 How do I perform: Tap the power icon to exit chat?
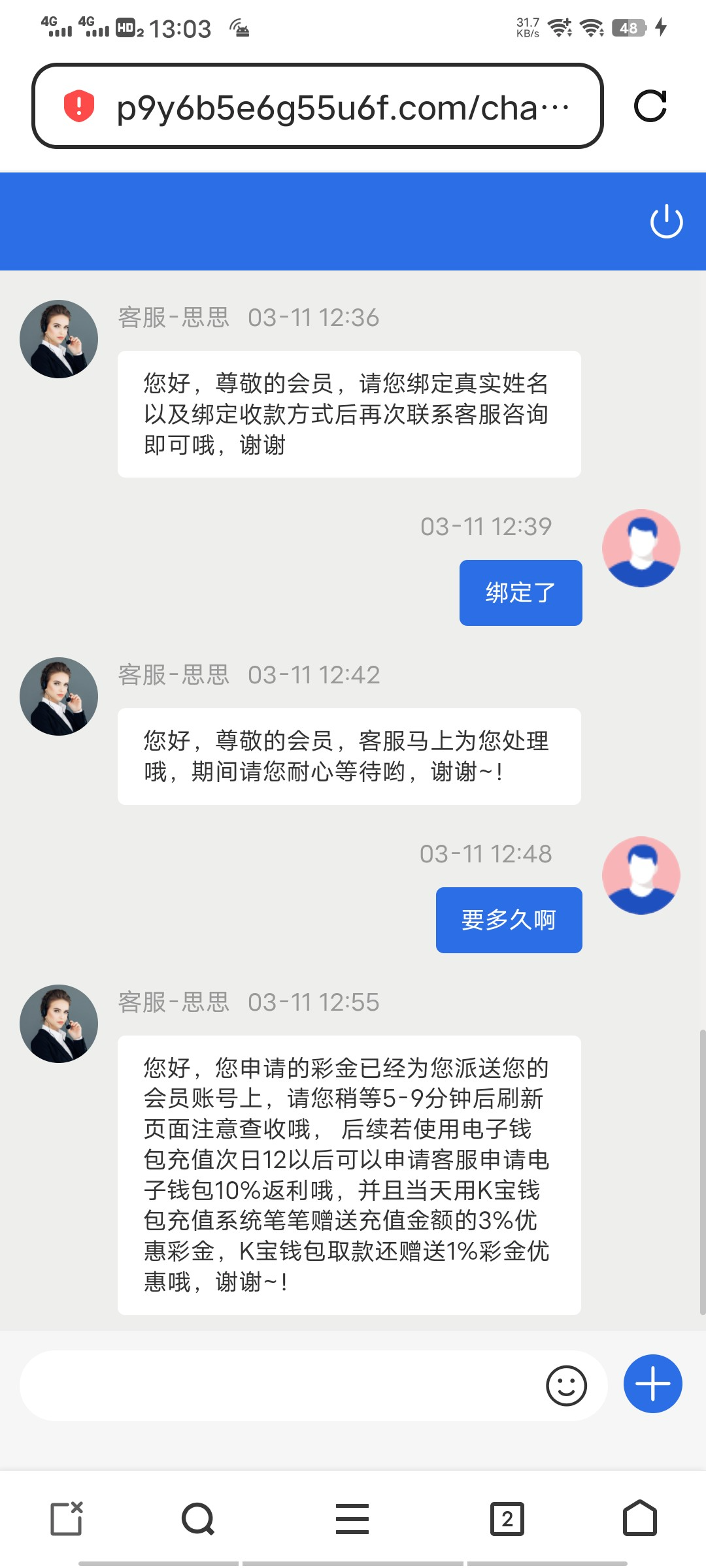click(666, 221)
